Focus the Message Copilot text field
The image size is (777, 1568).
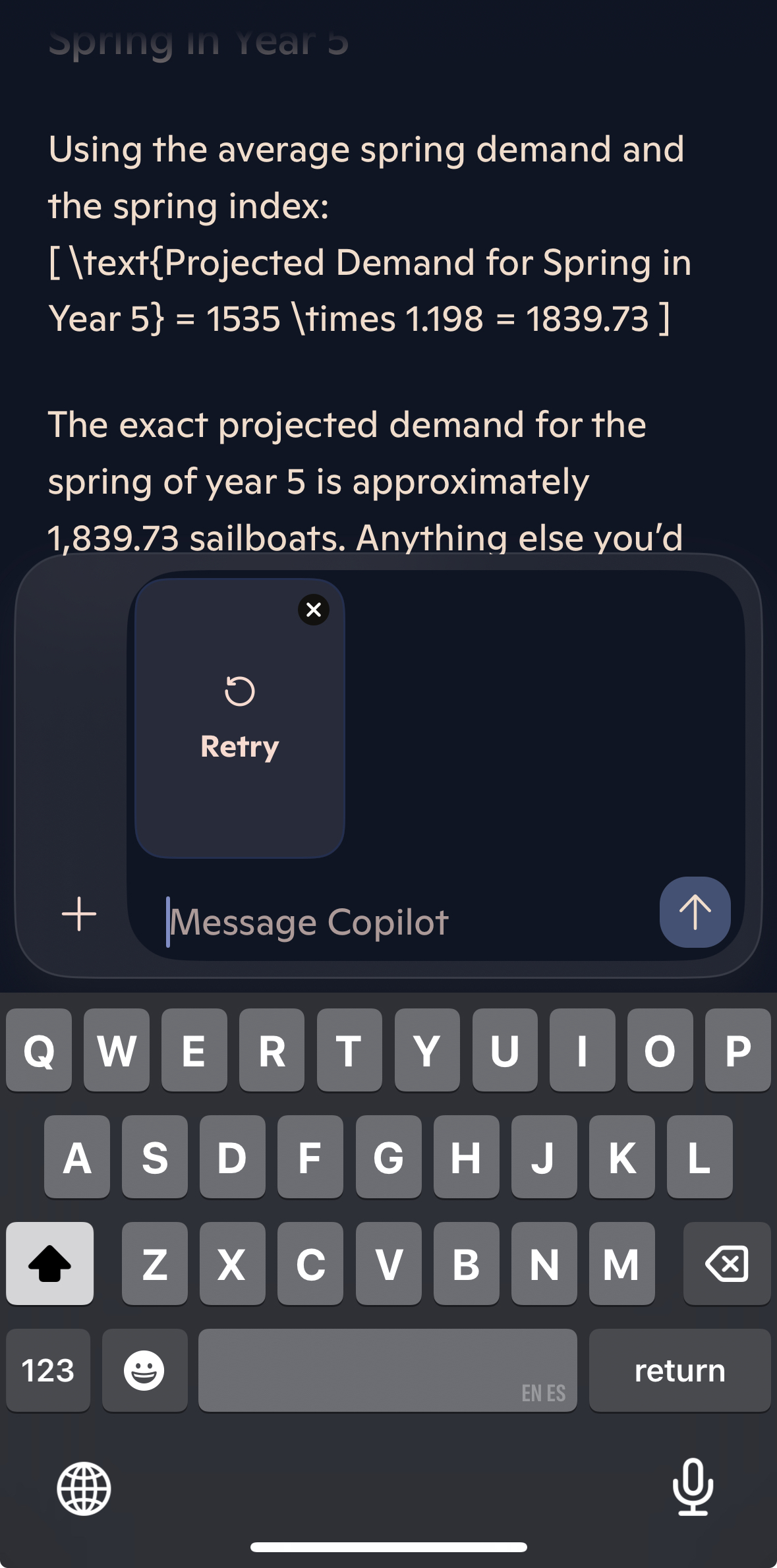tap(409, 921)
